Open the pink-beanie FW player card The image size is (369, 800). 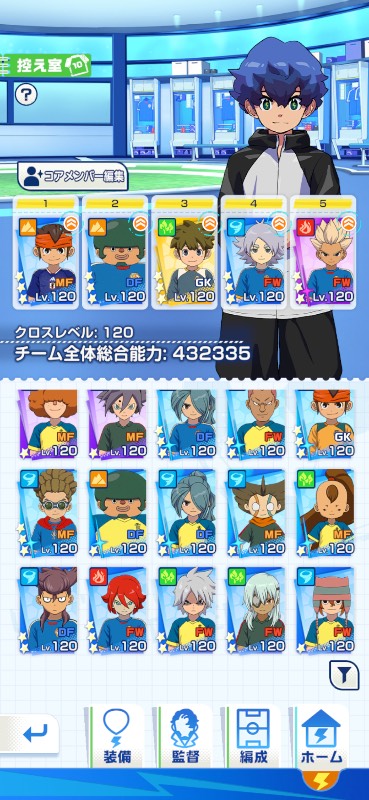click(326, 610)
